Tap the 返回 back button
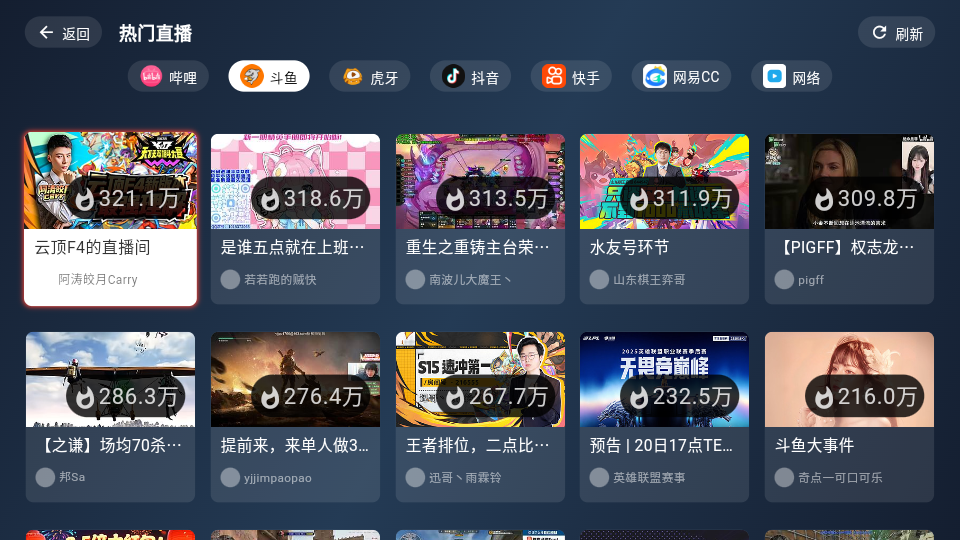Screen dimensions: 960x540 click(64, 33)
